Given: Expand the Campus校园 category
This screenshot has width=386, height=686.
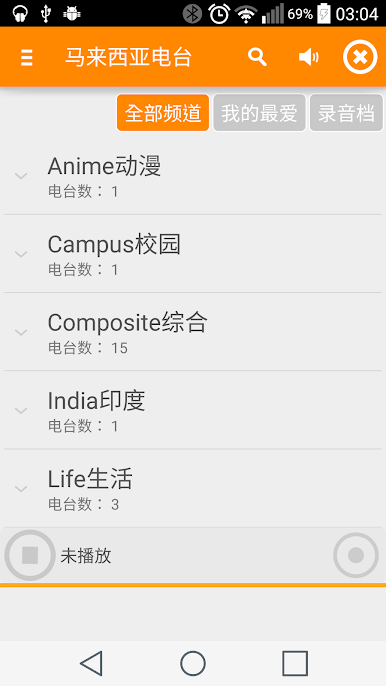Looking at the screenshot, I should [x=193, y=254].
